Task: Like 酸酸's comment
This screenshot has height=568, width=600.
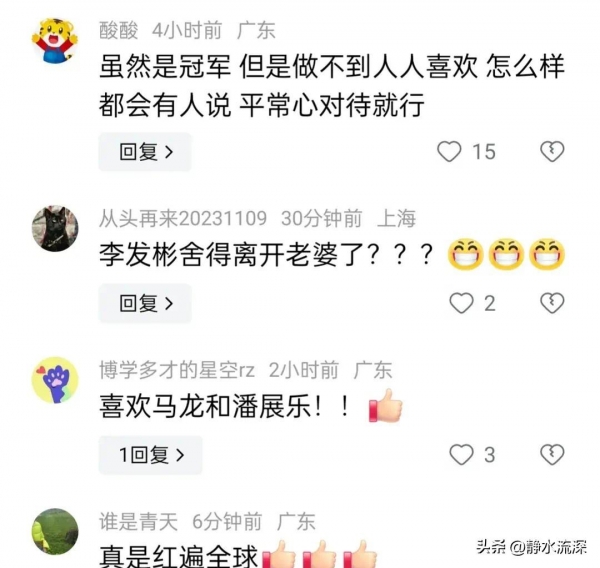Action: point(450,152)
